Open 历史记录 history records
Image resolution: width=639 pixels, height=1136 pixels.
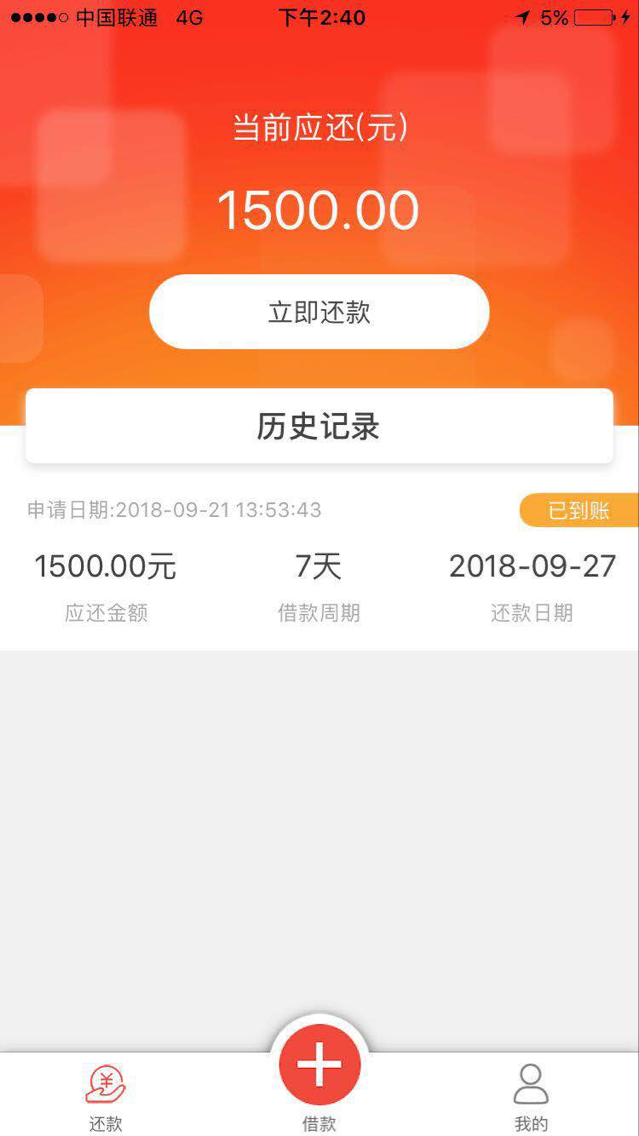tap(320, 426)
